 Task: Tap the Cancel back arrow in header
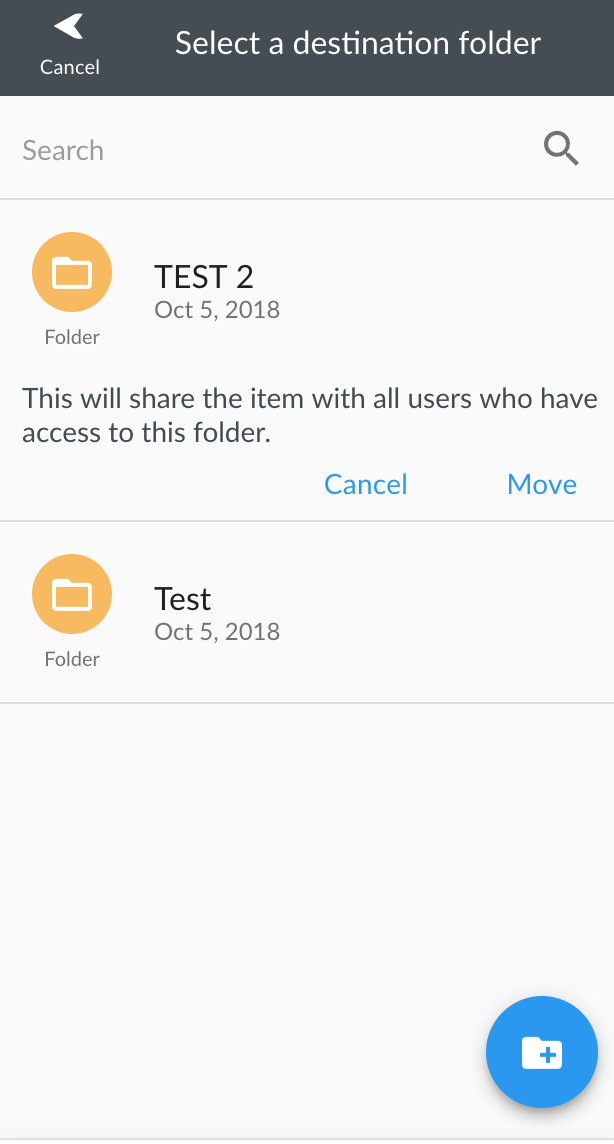click(69, 44)
